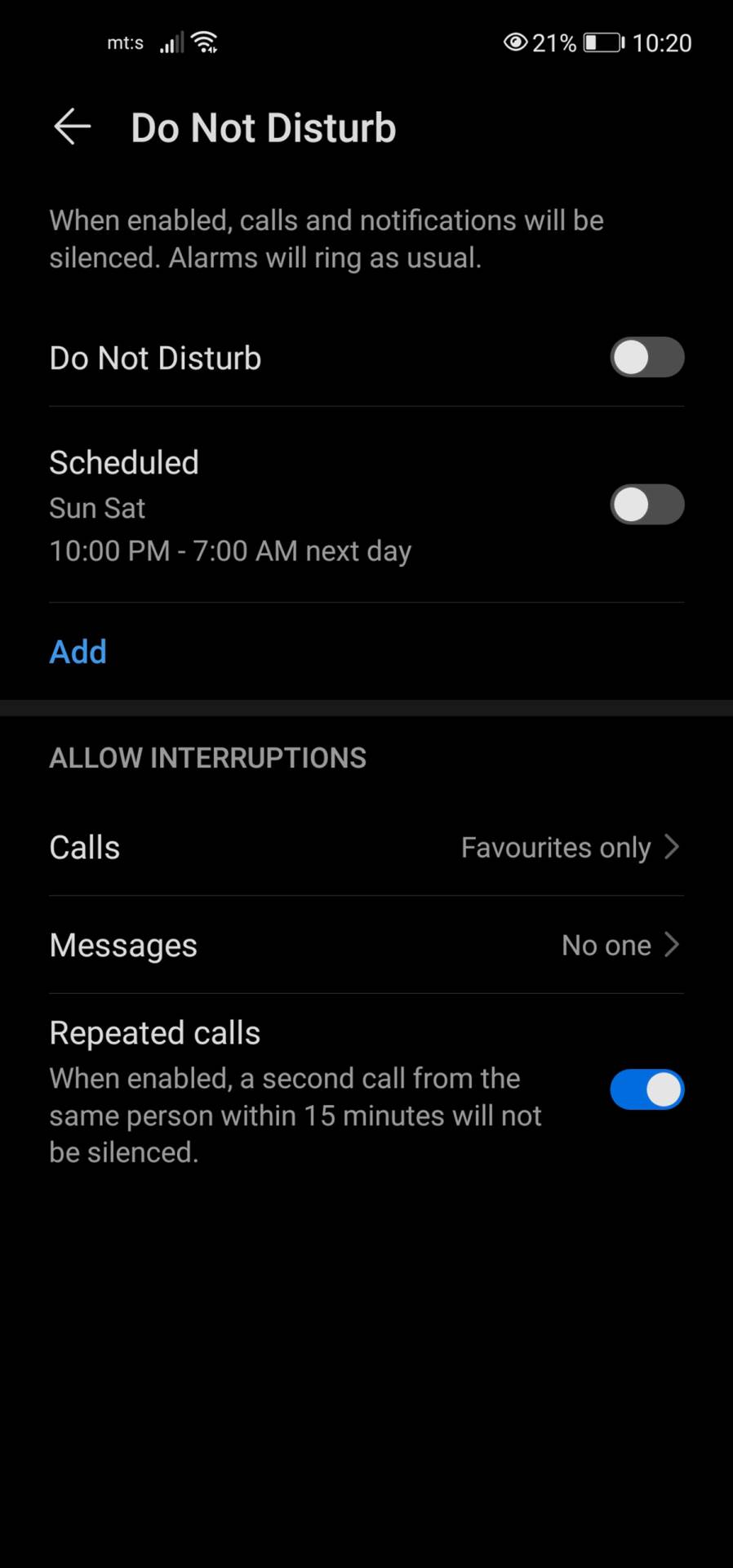Select the cellular signal strength icon
Screen dimensions: 733x1568
[171, 42]
